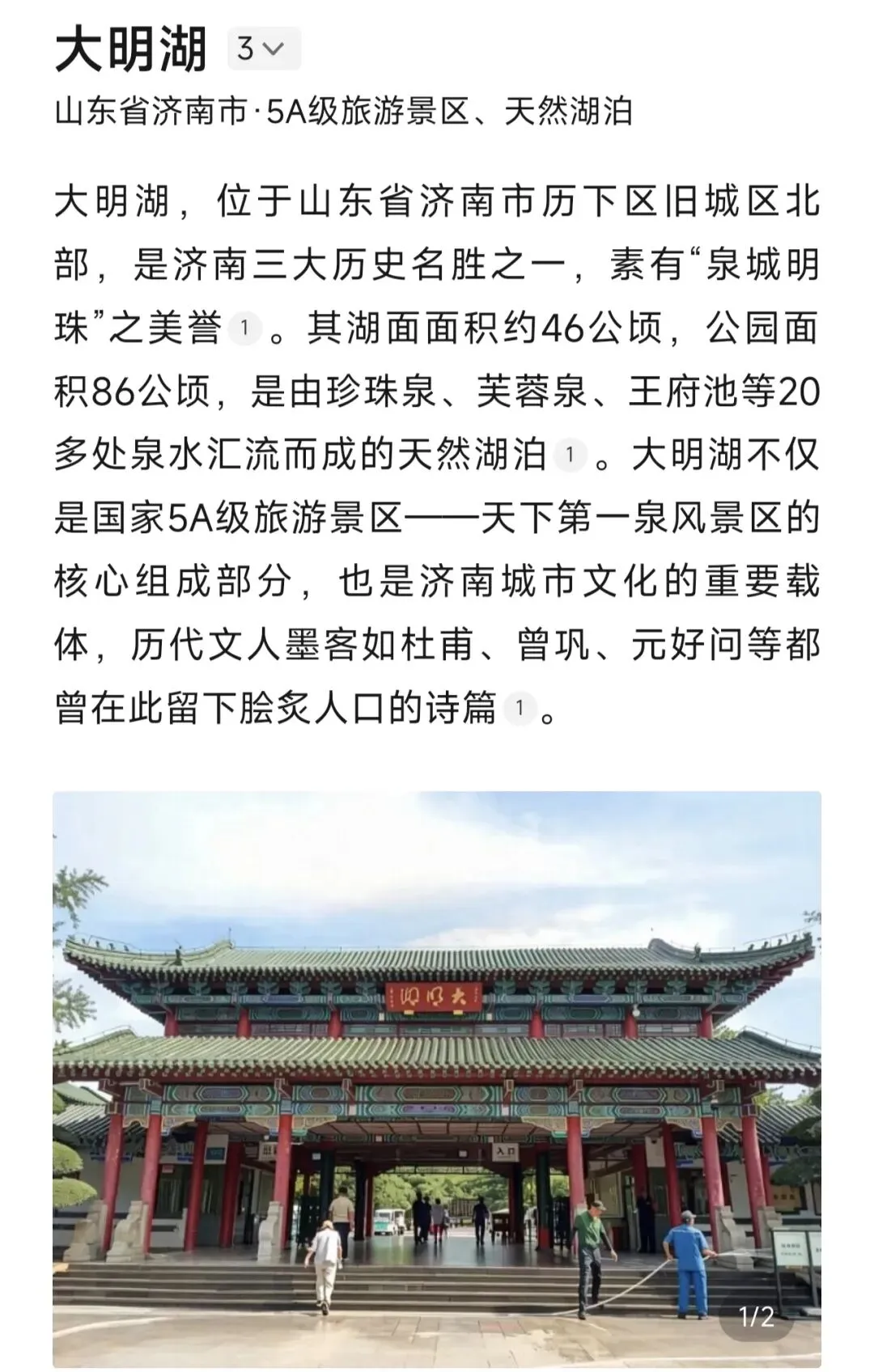Open the 大明湖 gate photo
The width and height of the screenshot is (874, 1372).
pos(437,1078)
